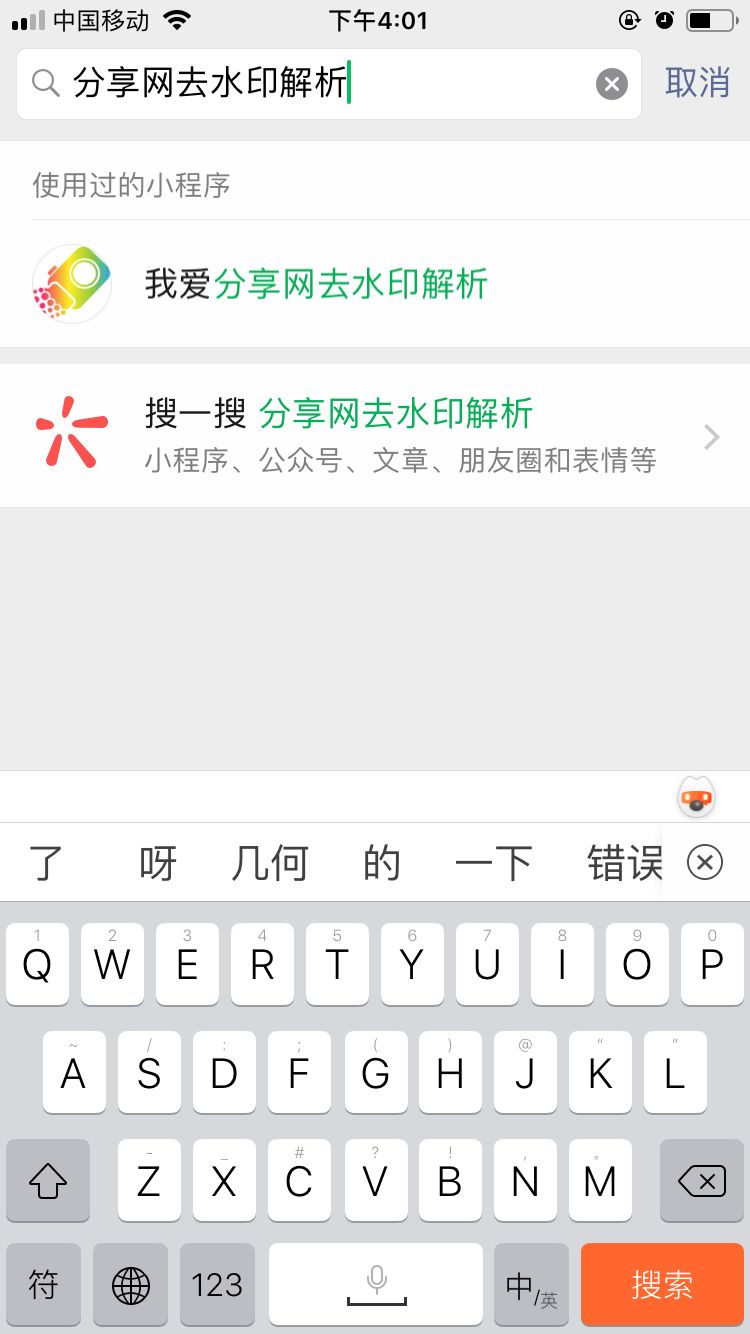Screen dimensions: 750x1334
Task: Dismiss the keyboard suggestion bar
Action: tap(705, 862)
